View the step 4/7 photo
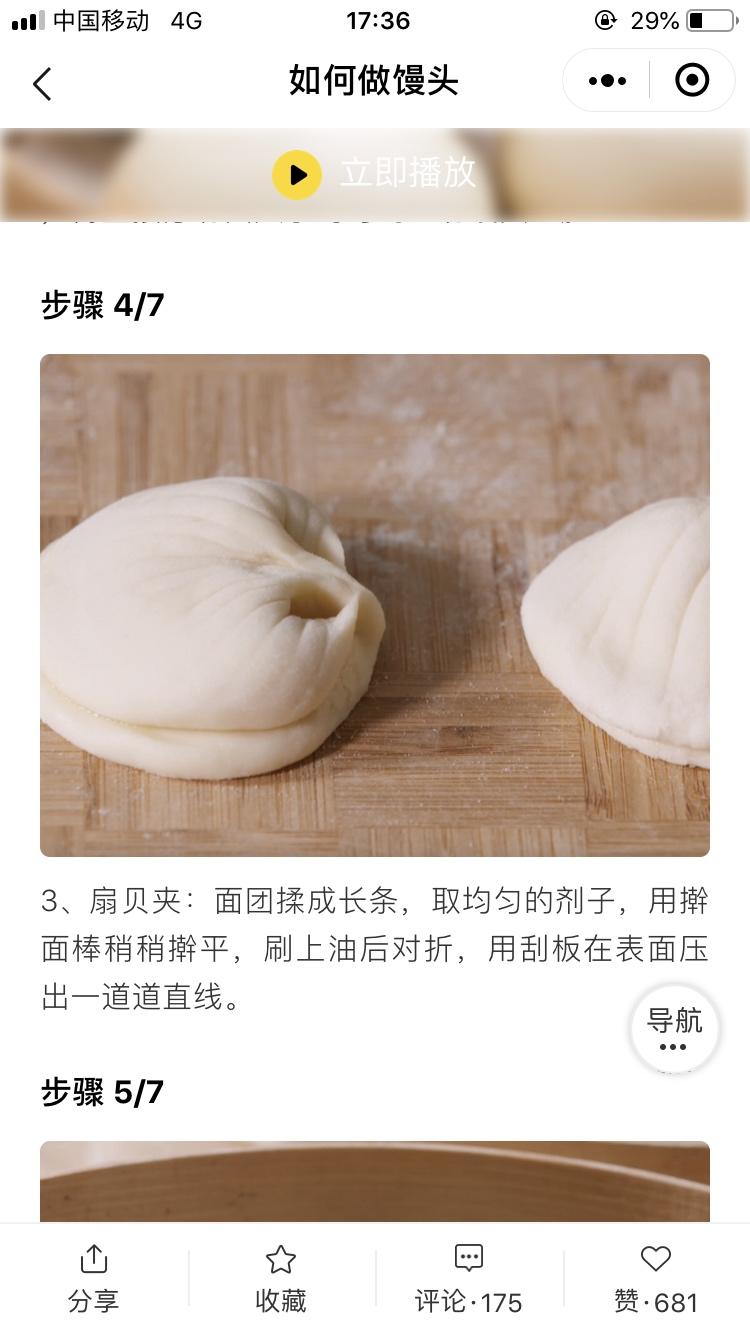This screenshot has height=1334, width=750. (x=375, y=605)
